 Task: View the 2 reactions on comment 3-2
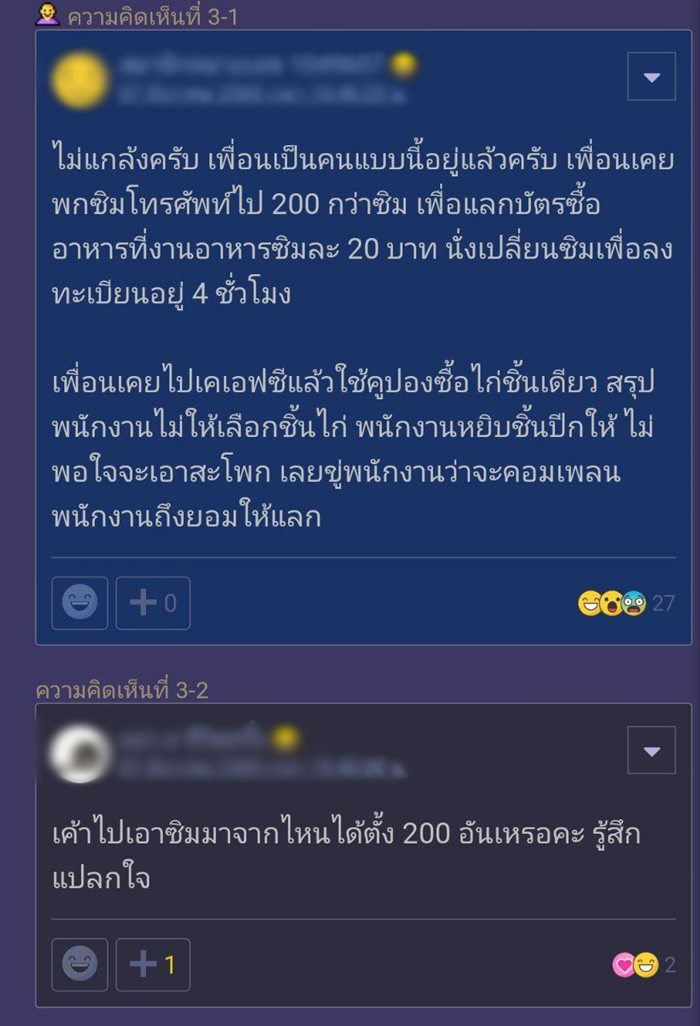[x=643, y=965]
